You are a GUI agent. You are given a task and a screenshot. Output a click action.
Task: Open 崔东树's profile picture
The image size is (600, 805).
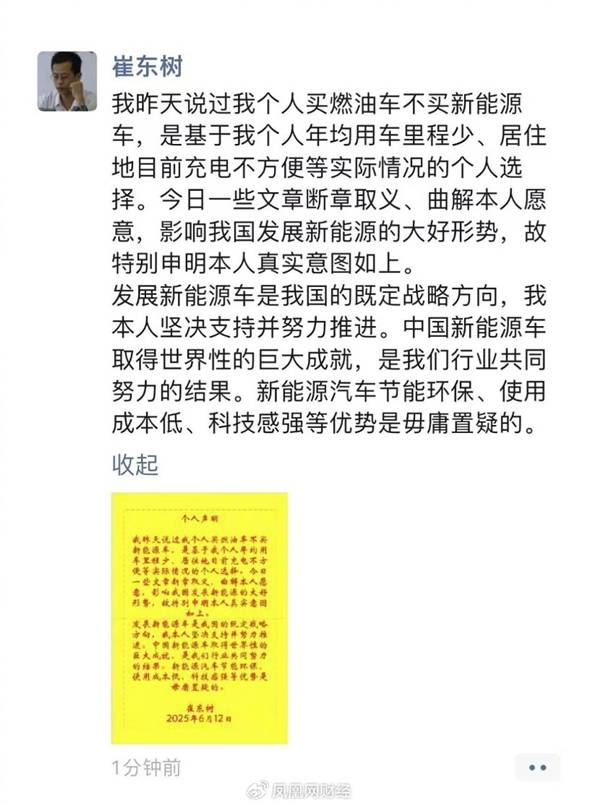[67, 81]
